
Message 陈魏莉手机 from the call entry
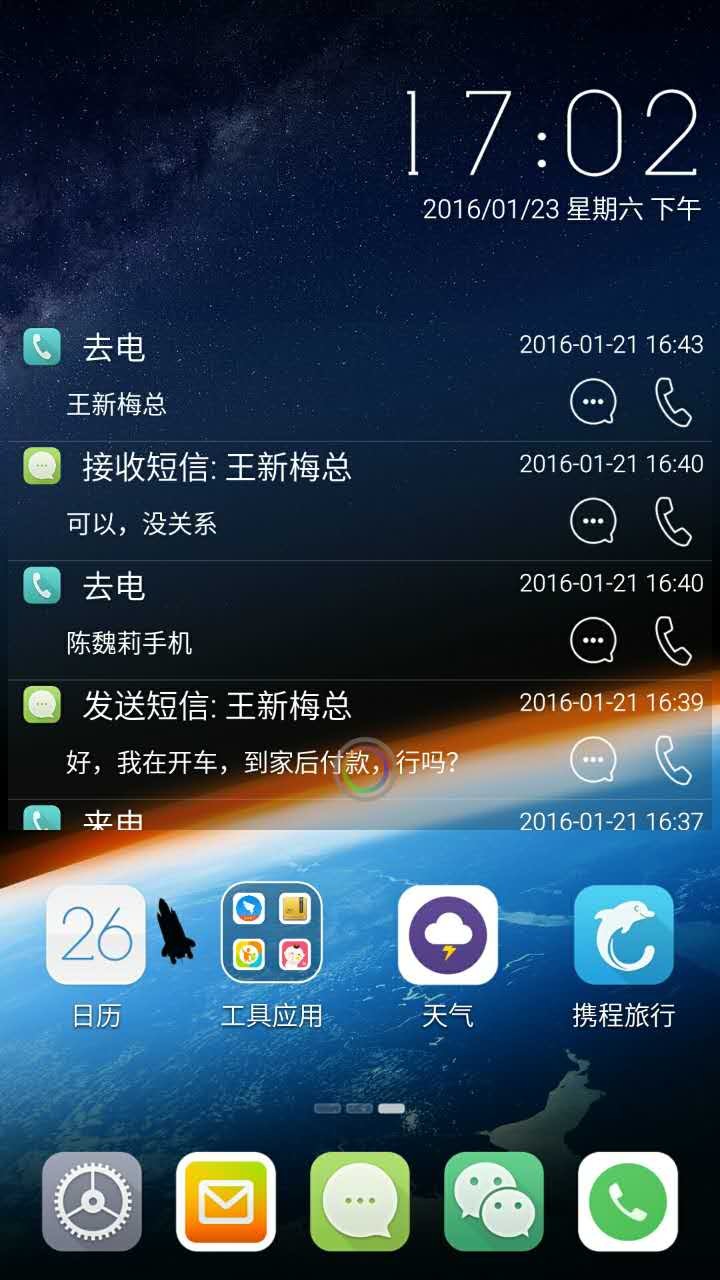pos(593,641)
